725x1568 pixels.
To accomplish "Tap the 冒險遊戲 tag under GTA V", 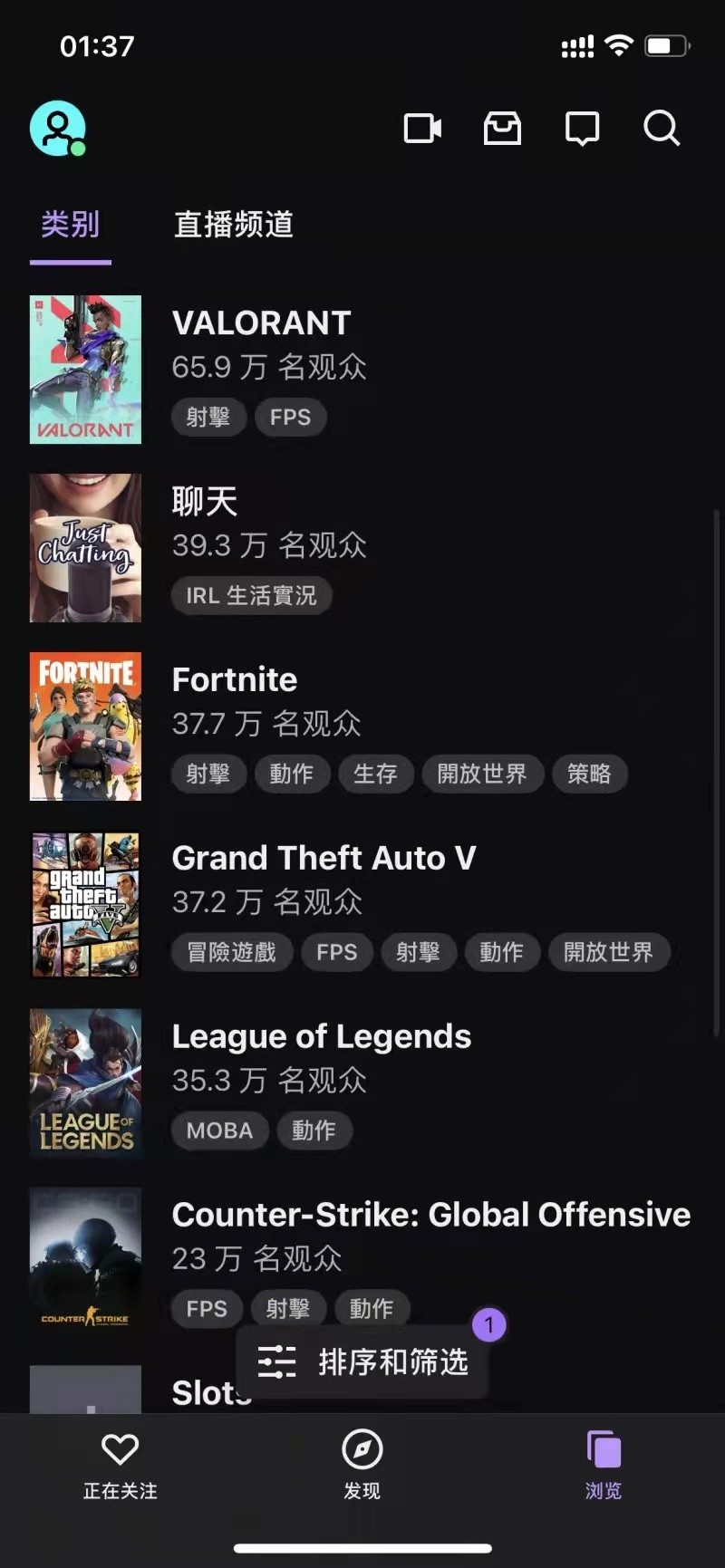I will pyautogui.click(x=231, y=952).
